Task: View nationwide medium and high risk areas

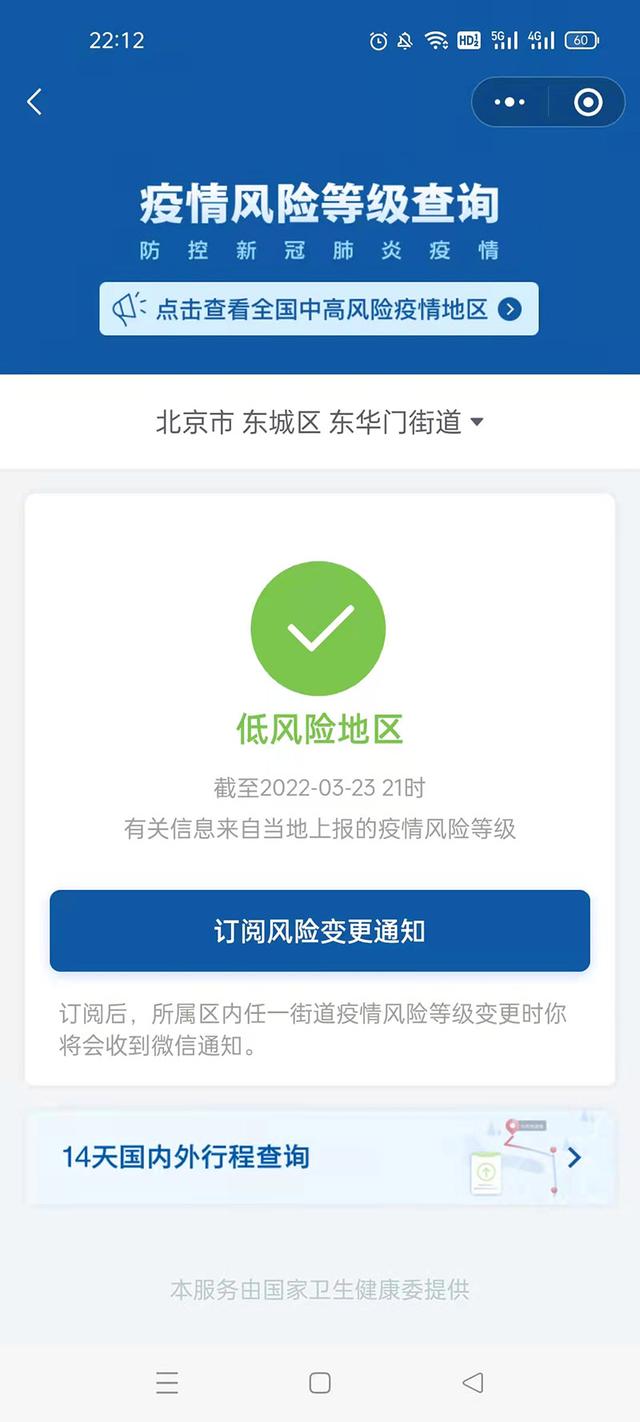Action: coord(319,309)
